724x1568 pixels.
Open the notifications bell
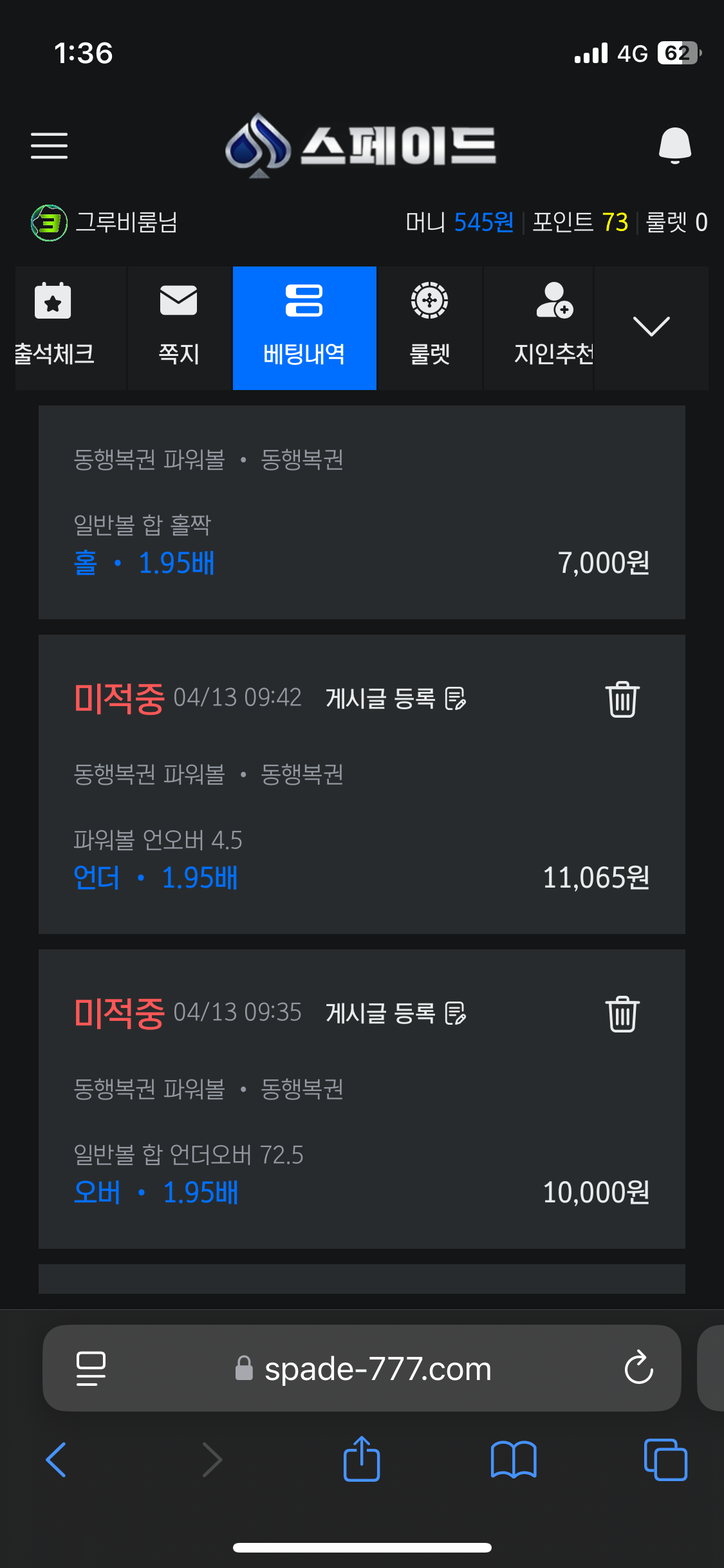[674, 145]
